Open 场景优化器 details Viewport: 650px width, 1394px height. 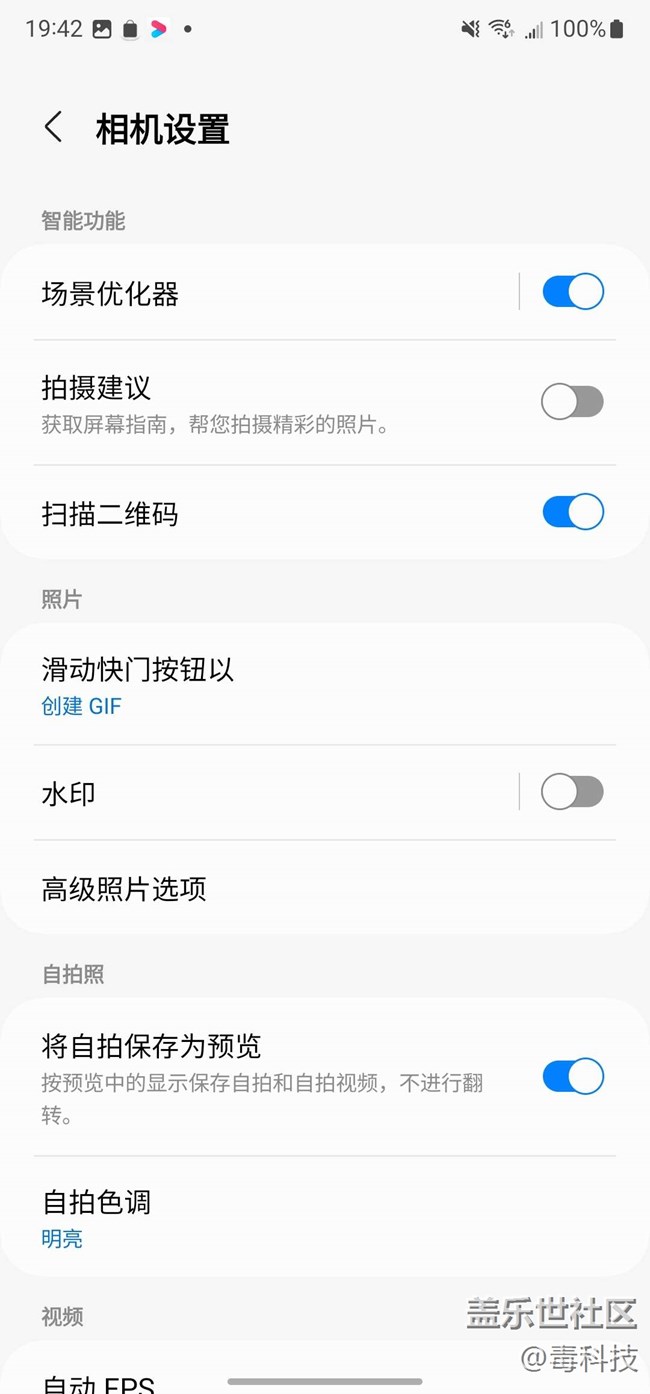coord(260,293)
